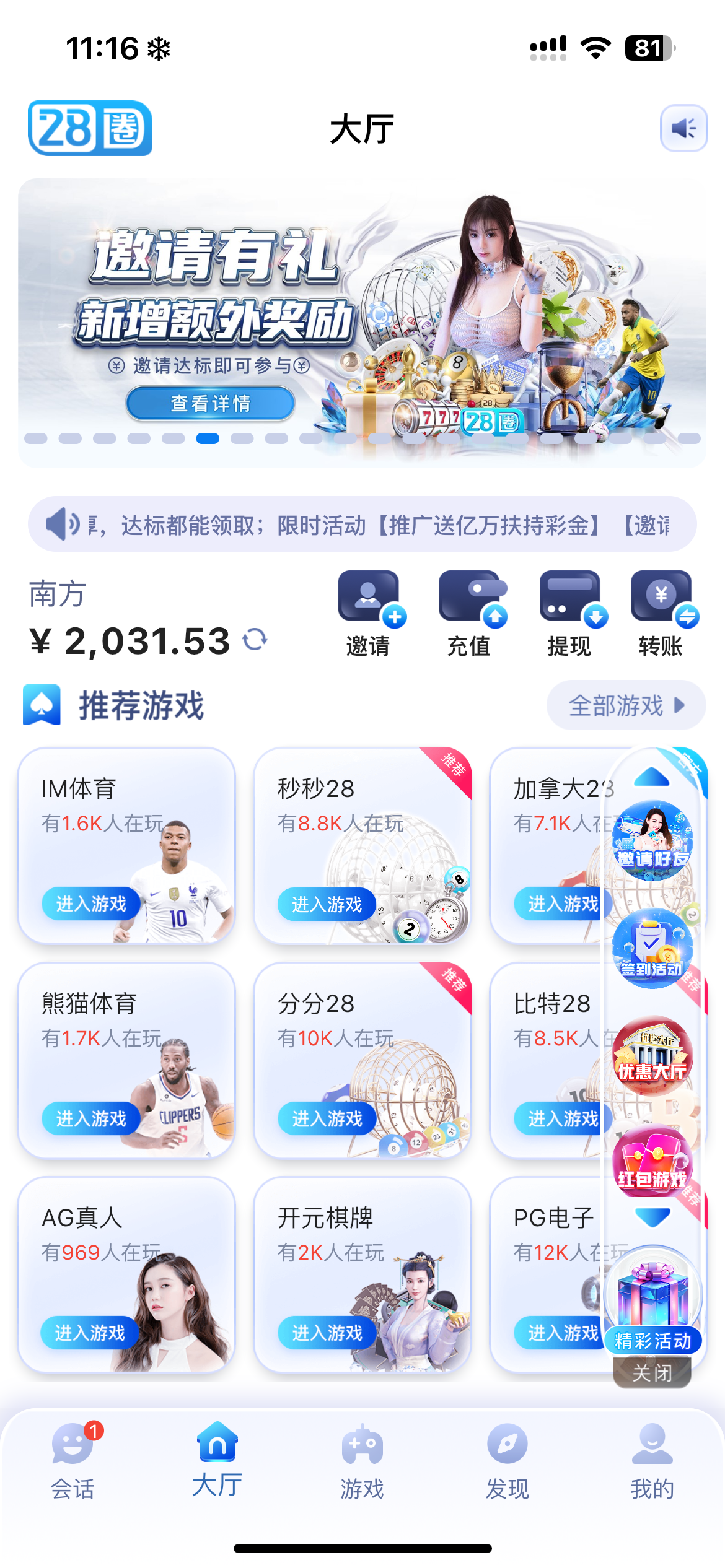This screenshot has width=725, height=1568.
Task: Switch to the 会话 tab
Action: pos(72,1460)
